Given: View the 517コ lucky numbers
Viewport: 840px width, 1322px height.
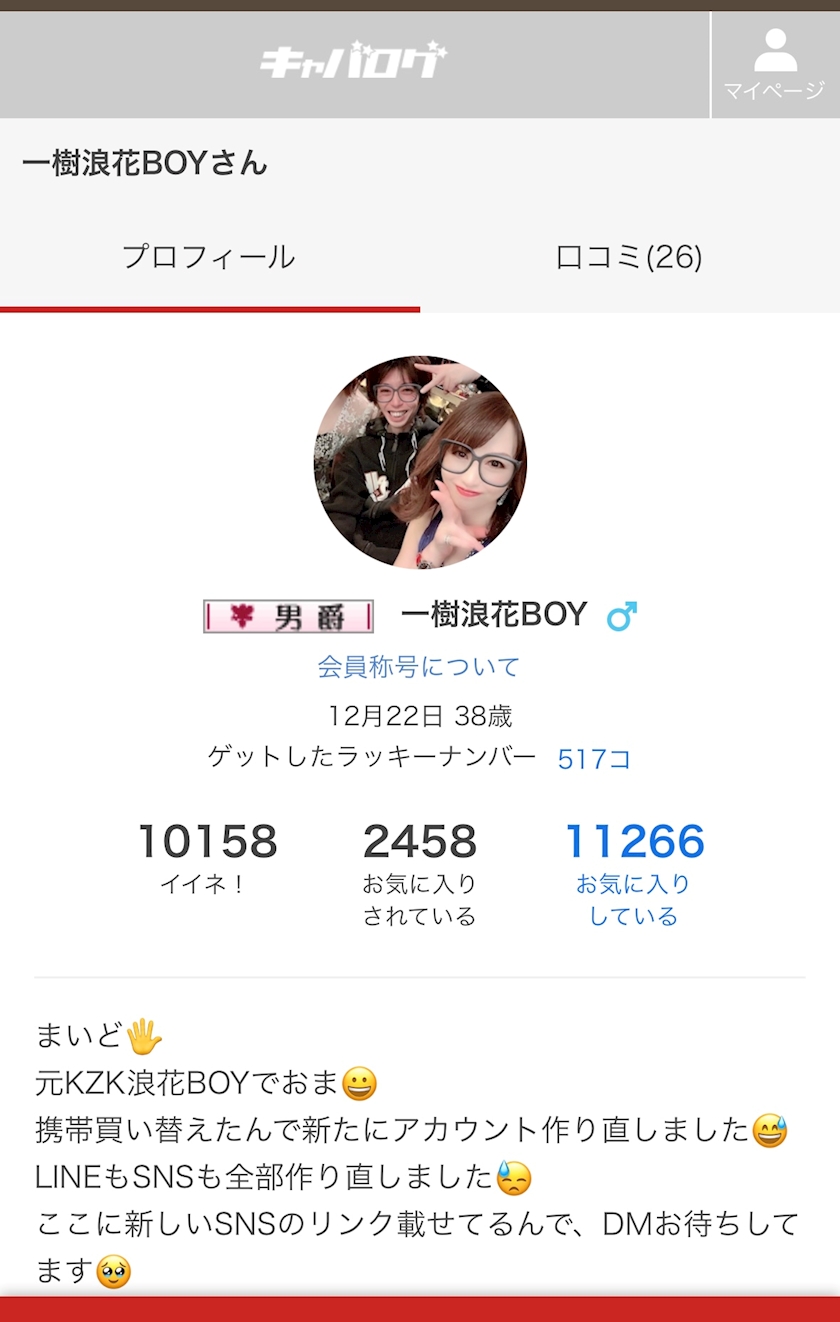Looking at the screenshot, I should coord(594,759).
